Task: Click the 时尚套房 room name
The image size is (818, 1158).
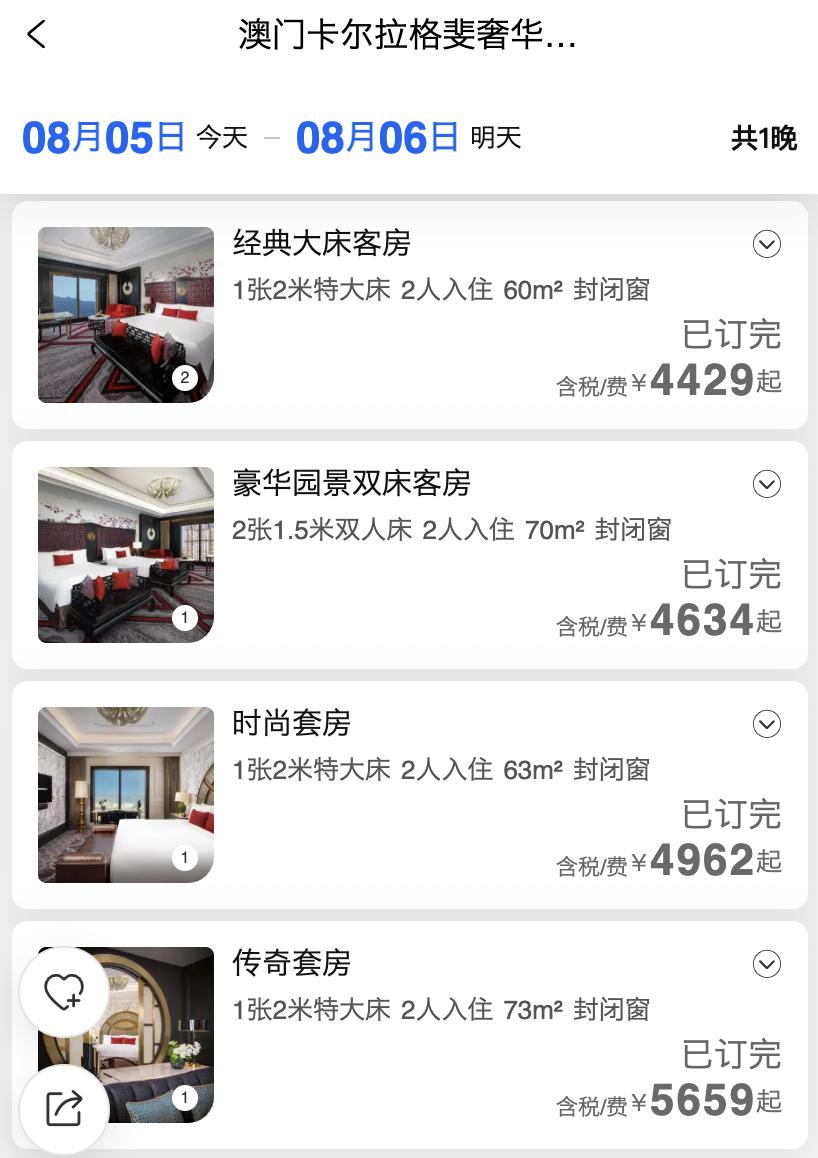Action: [x=290, y=723]
